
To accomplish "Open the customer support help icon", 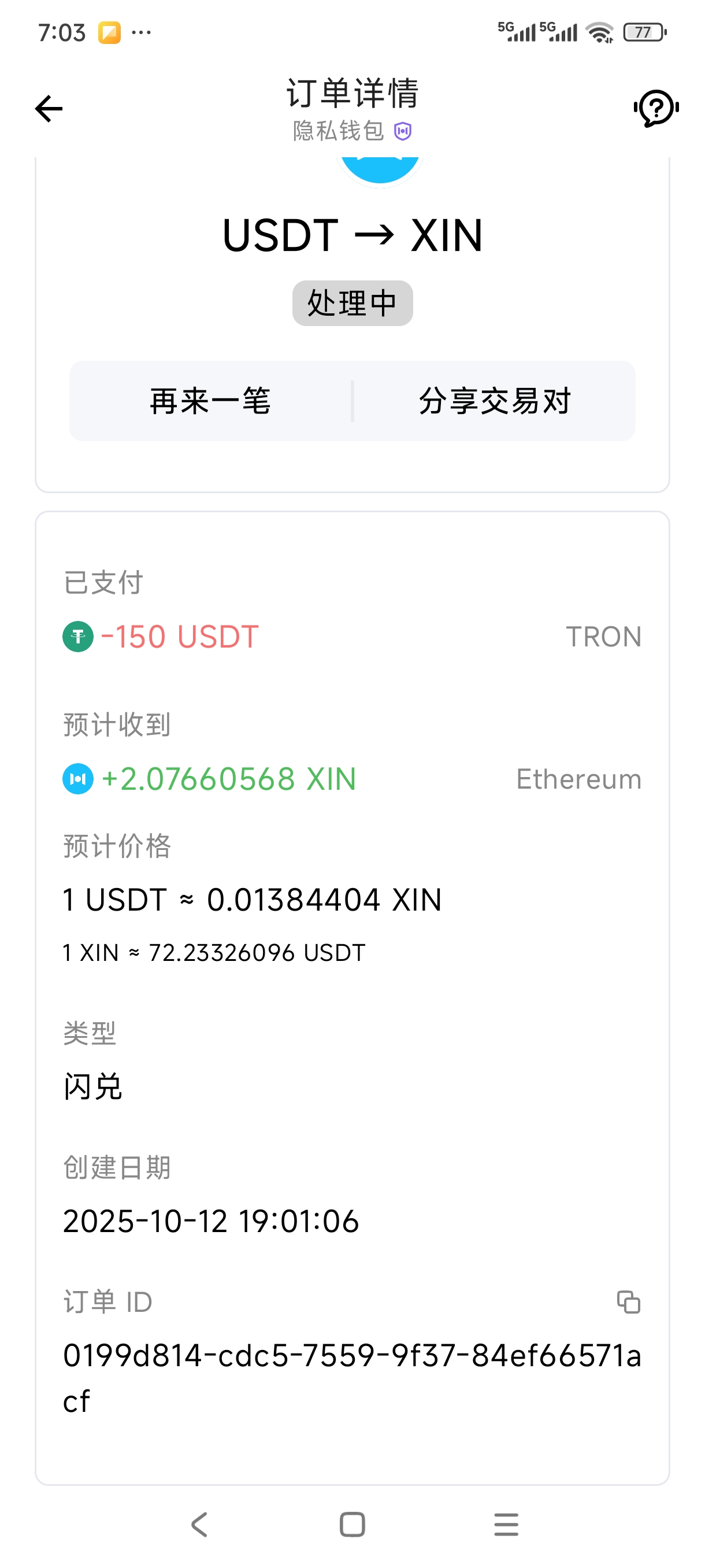I will pyautogui.click(x=656, y=108).
